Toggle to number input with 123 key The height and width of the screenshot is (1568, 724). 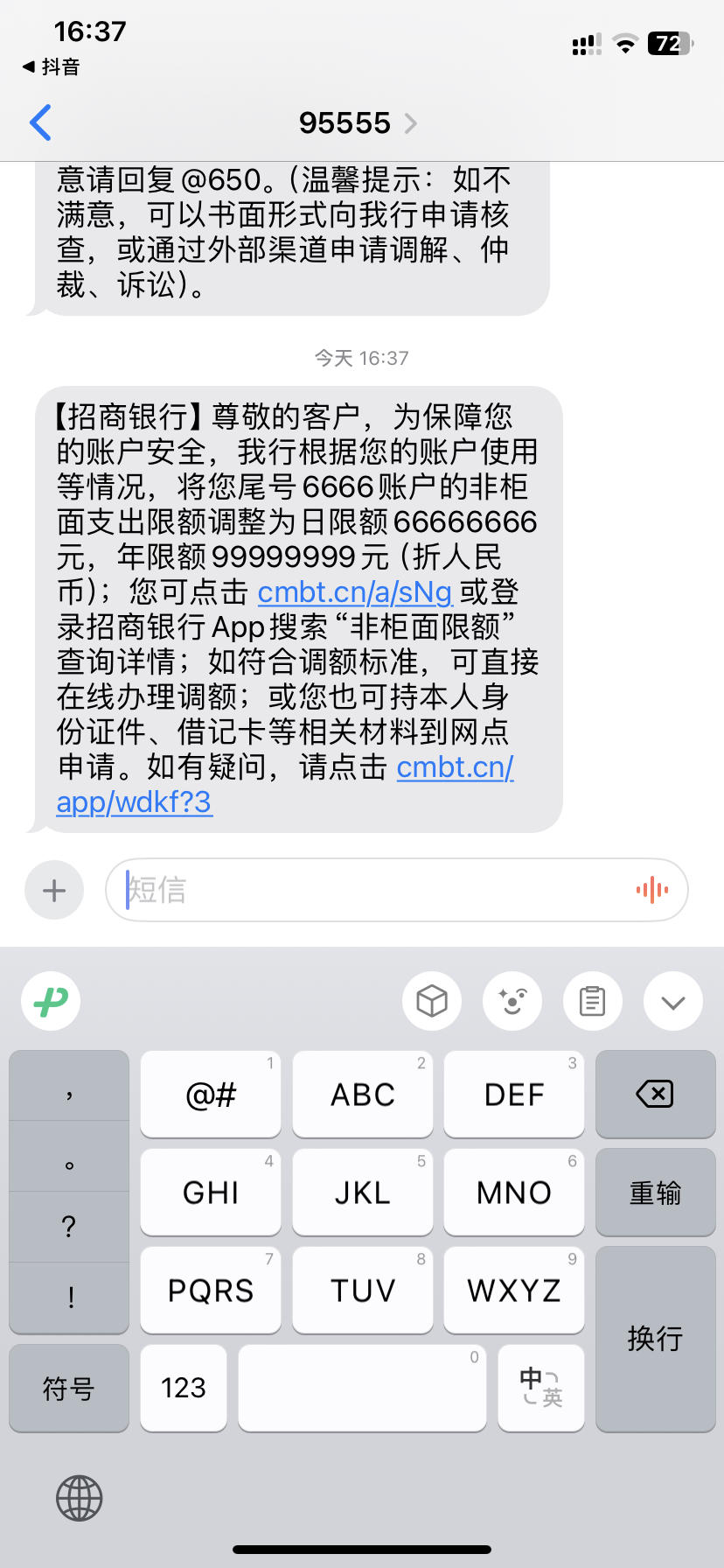click(x=183, y=1388)
